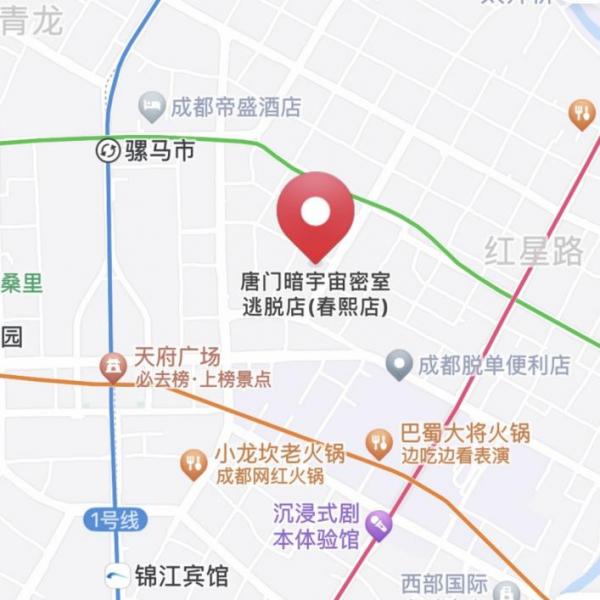Open the 沉浸式剧本体验馆 marker
The height and width of the screenshot is (600, 600).
(x=378, y=525)
